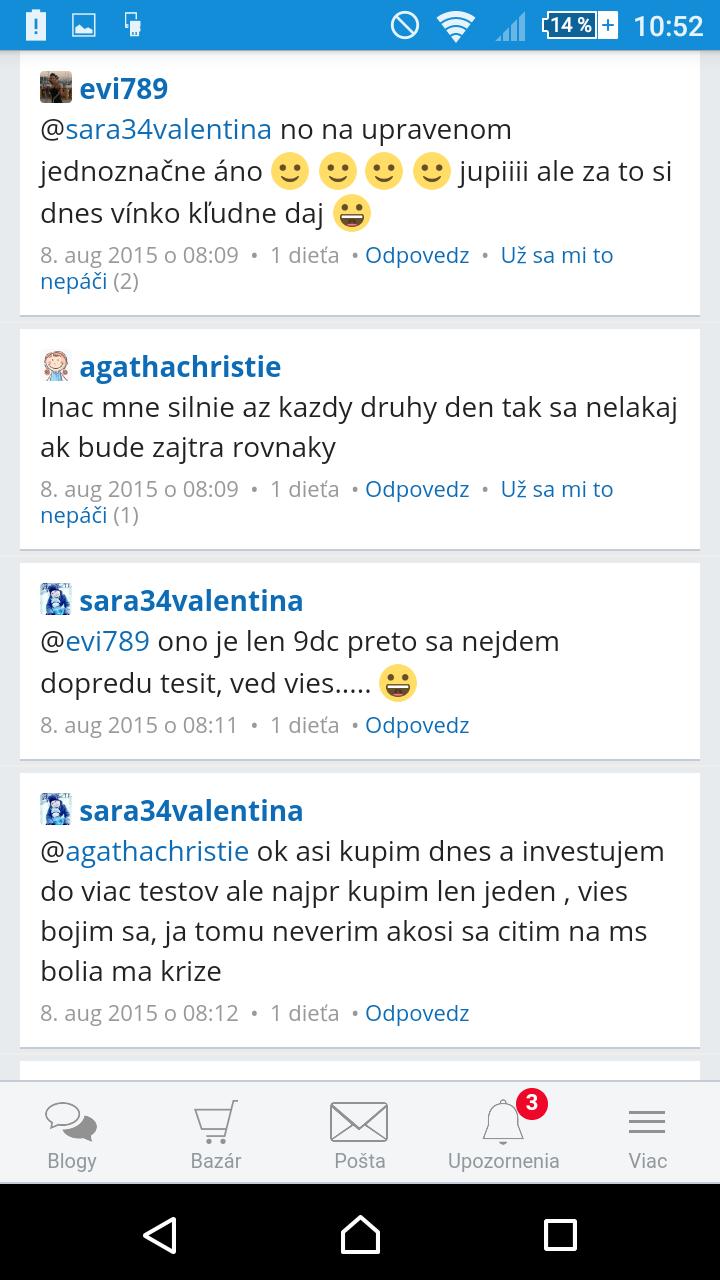Viewport: 720px width, 1280px height.
Task: Open agathachristie's profile by username
Action: coord(180,367)
